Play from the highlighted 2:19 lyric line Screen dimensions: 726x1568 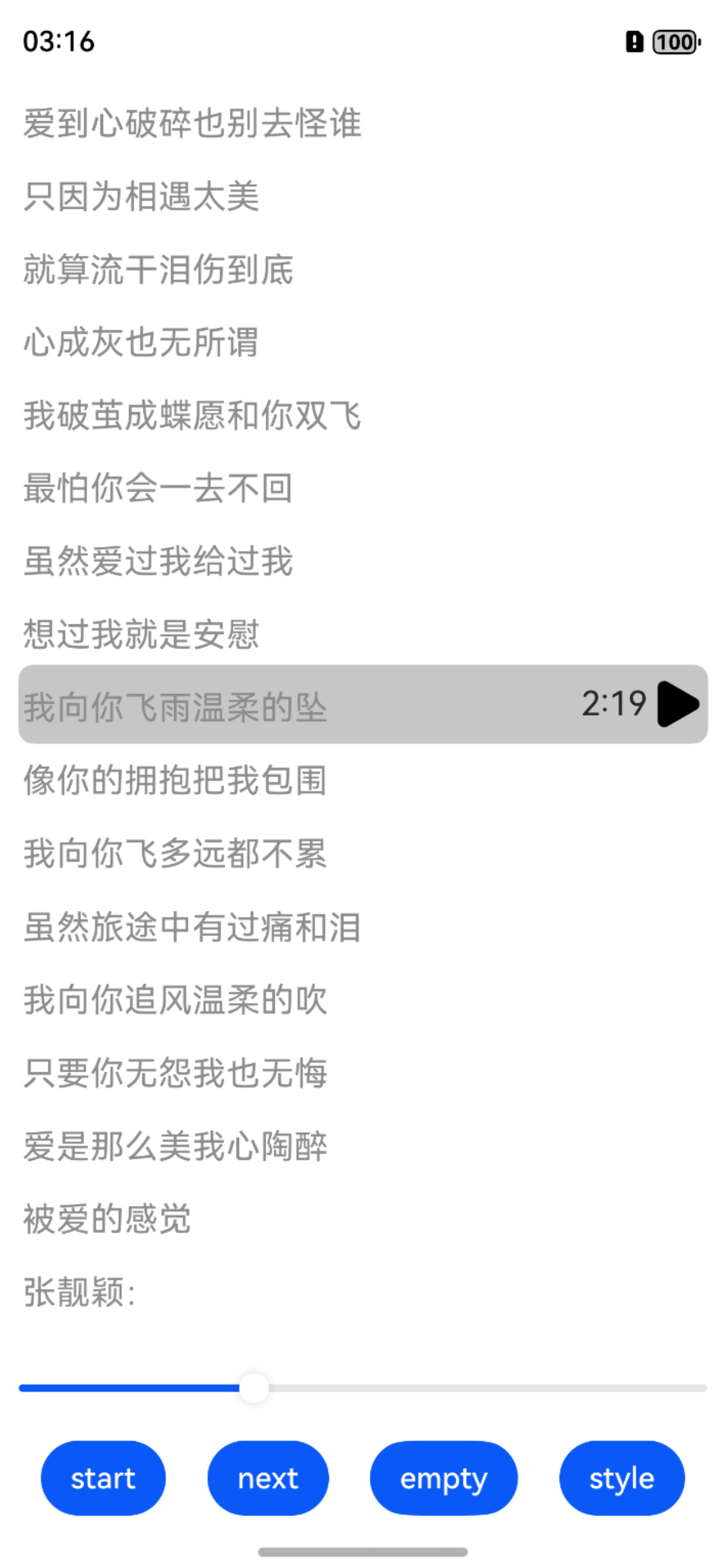tap(678, 704)
